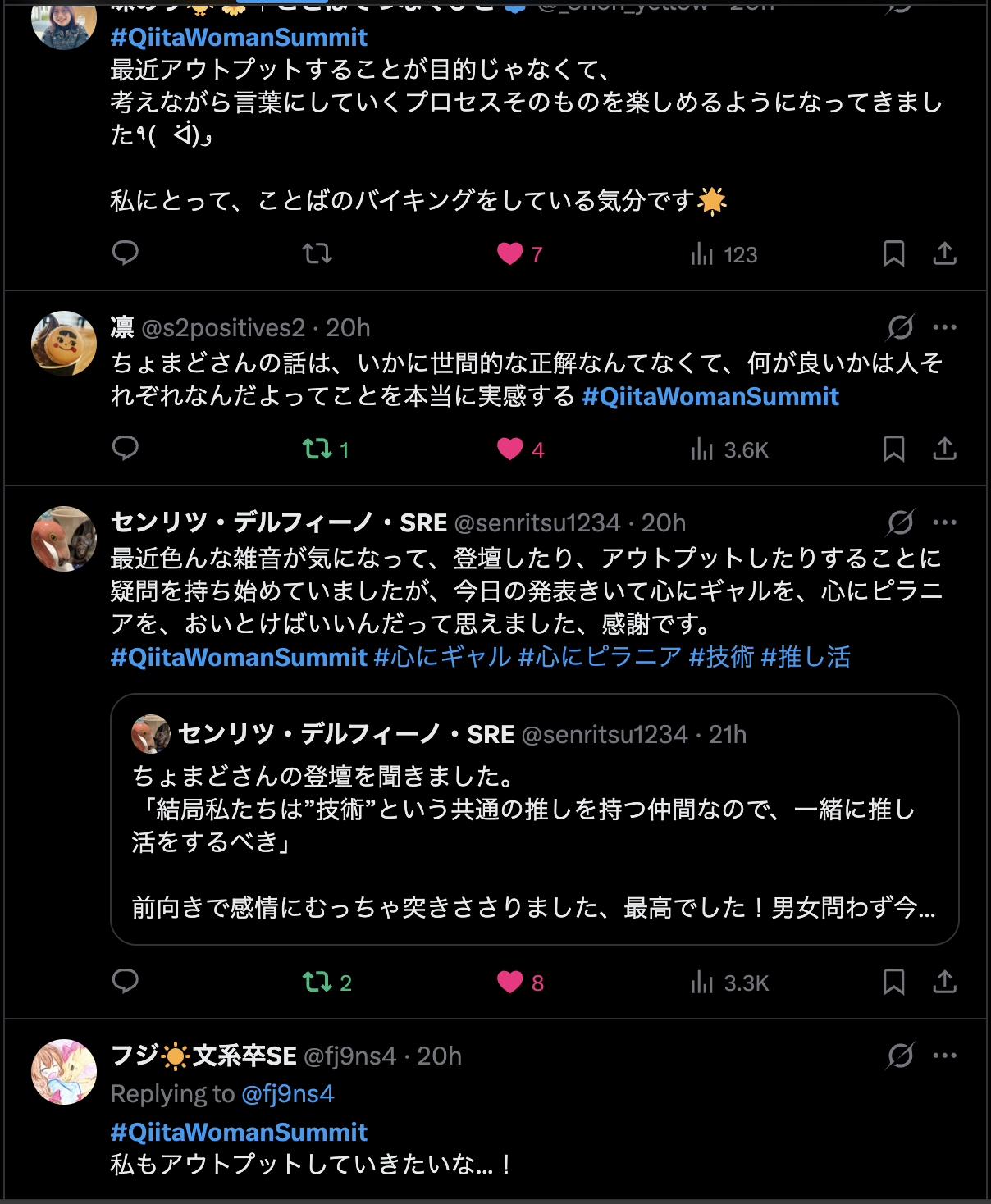Share the post from @s2positives2
Screen dimensions: 991x1204
click(944, 449)
